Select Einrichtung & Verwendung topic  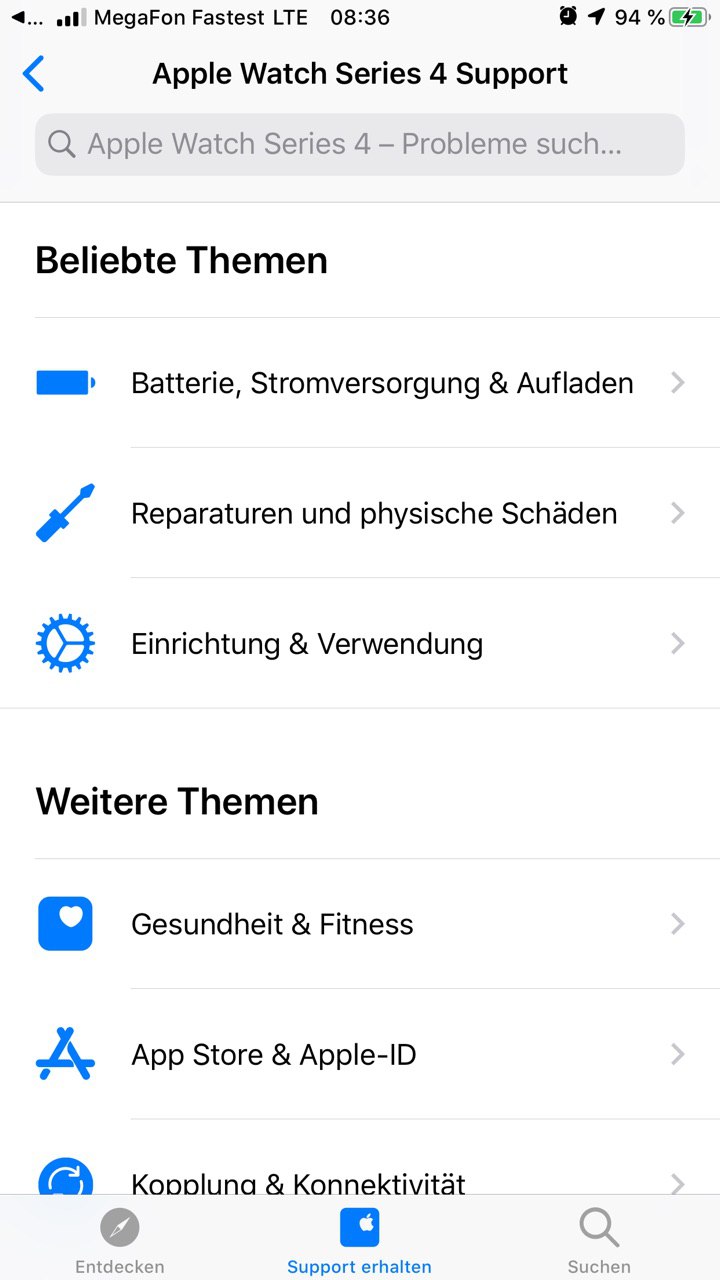(360, 643)
